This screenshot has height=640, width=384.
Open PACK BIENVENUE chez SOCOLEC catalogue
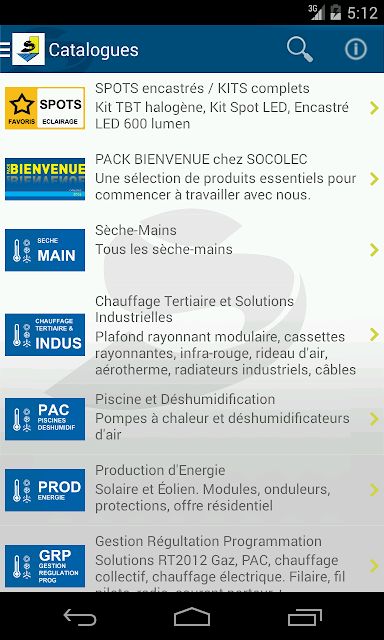pos(192,179)
